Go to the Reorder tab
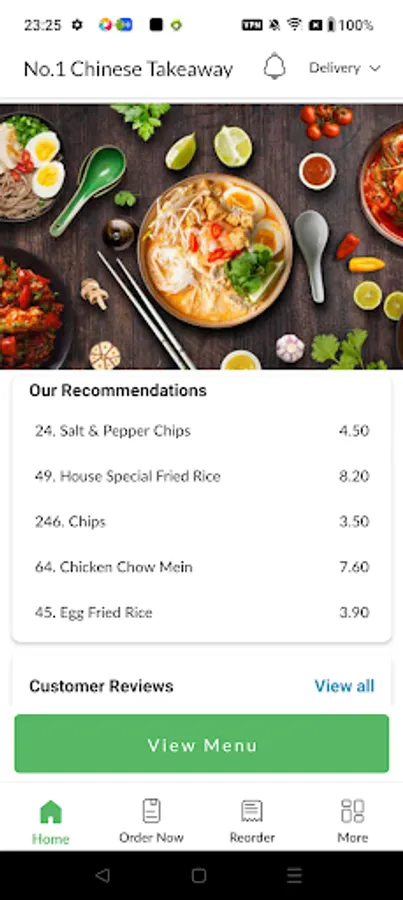 [x=252, y=821]
